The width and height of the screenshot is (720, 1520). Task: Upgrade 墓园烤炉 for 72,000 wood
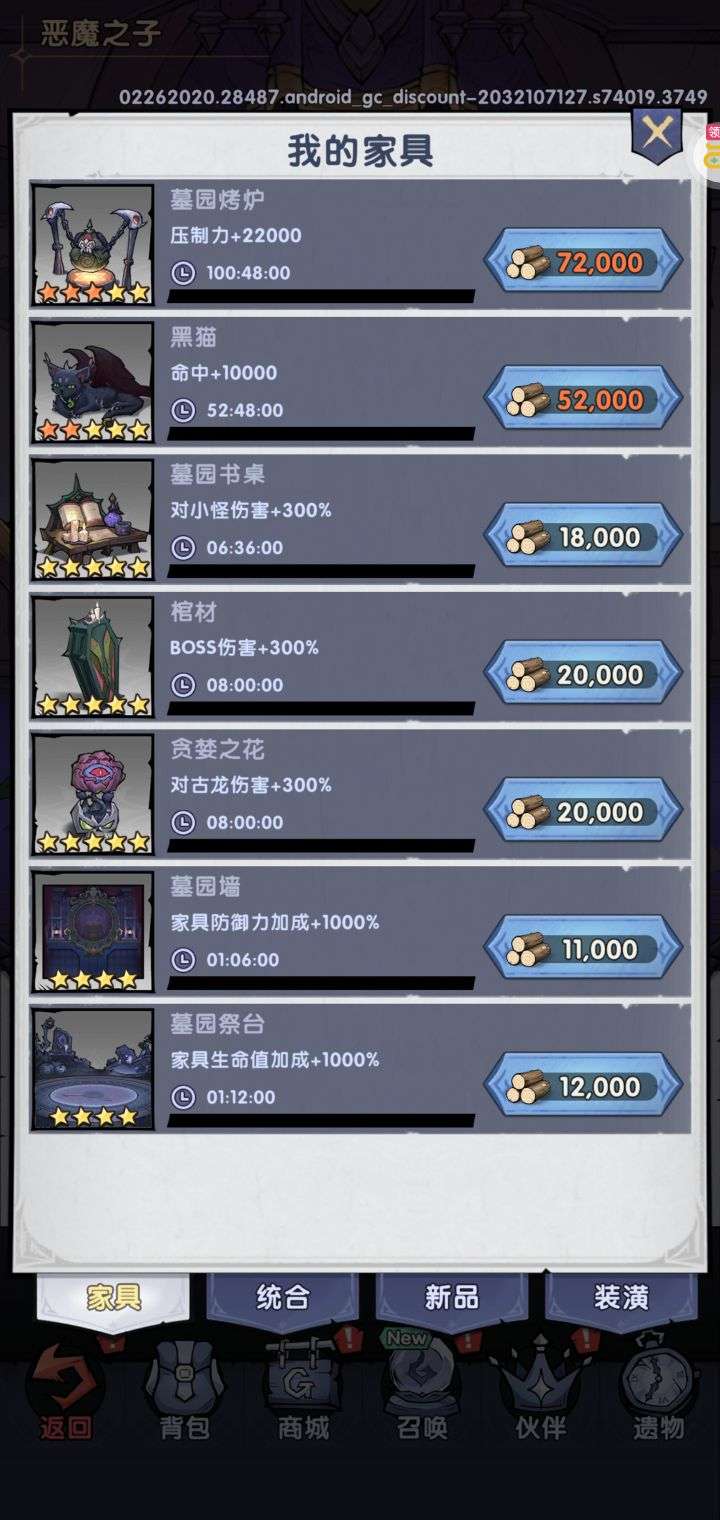click(x=583, y=262)
